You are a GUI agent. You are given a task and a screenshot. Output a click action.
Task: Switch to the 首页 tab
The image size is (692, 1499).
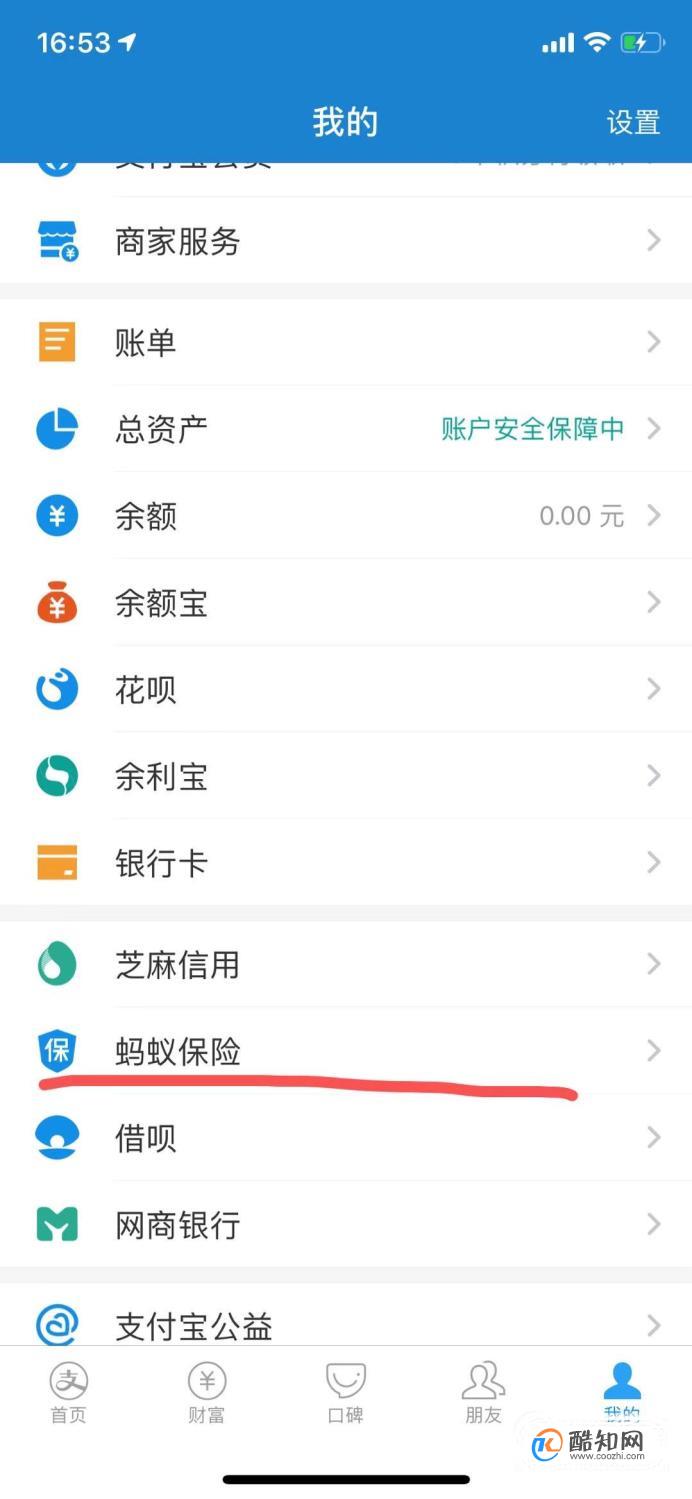[x=69, y=1392]
